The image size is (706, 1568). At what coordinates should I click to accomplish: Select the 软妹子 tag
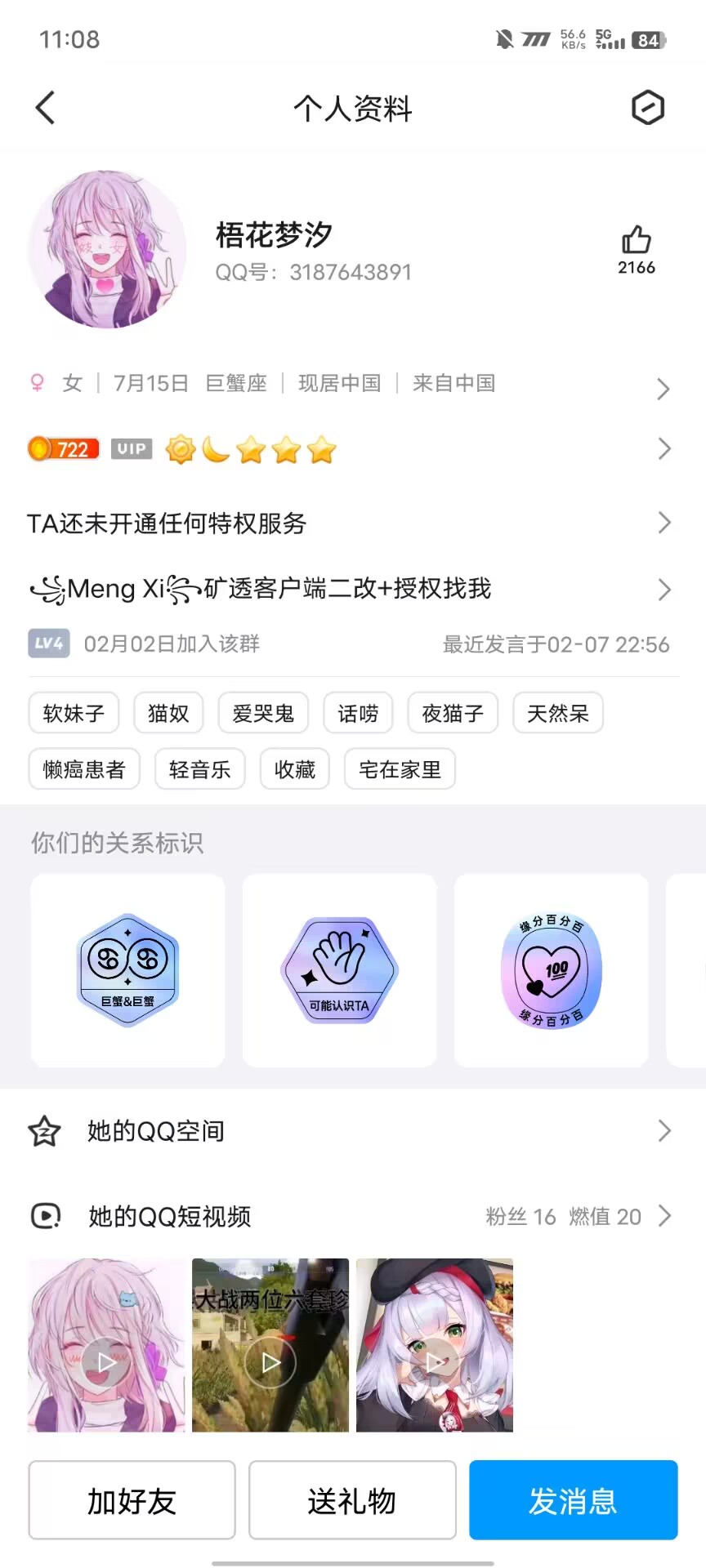point(73,712)
